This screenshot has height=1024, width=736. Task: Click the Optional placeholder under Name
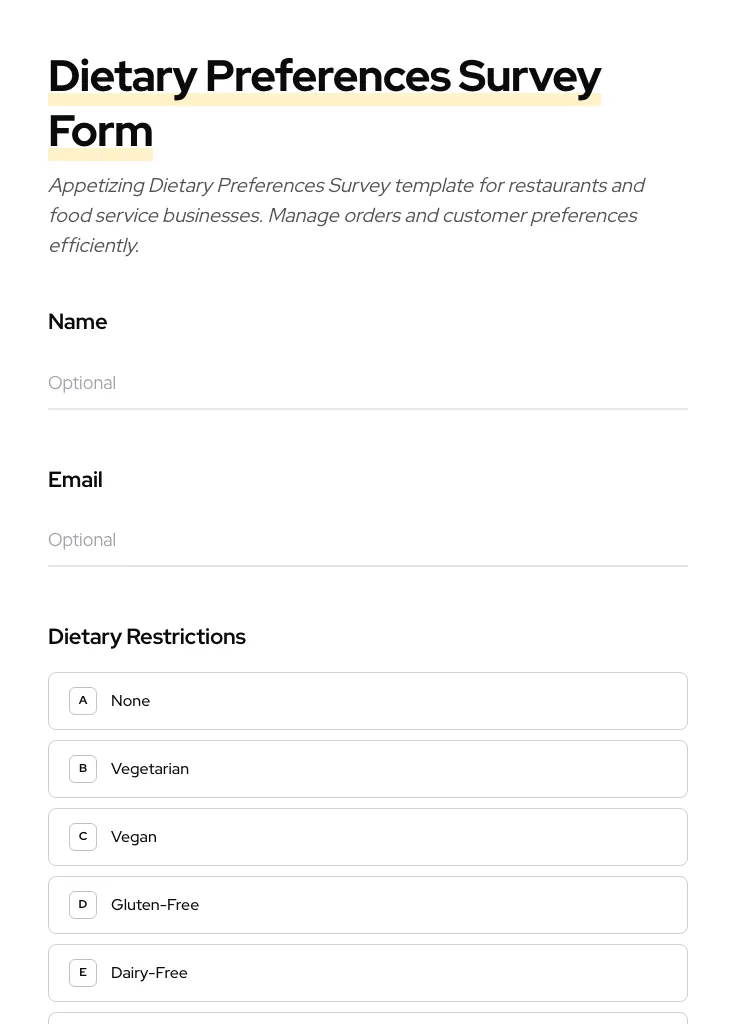pyautogui.click(x=82, y=383)
